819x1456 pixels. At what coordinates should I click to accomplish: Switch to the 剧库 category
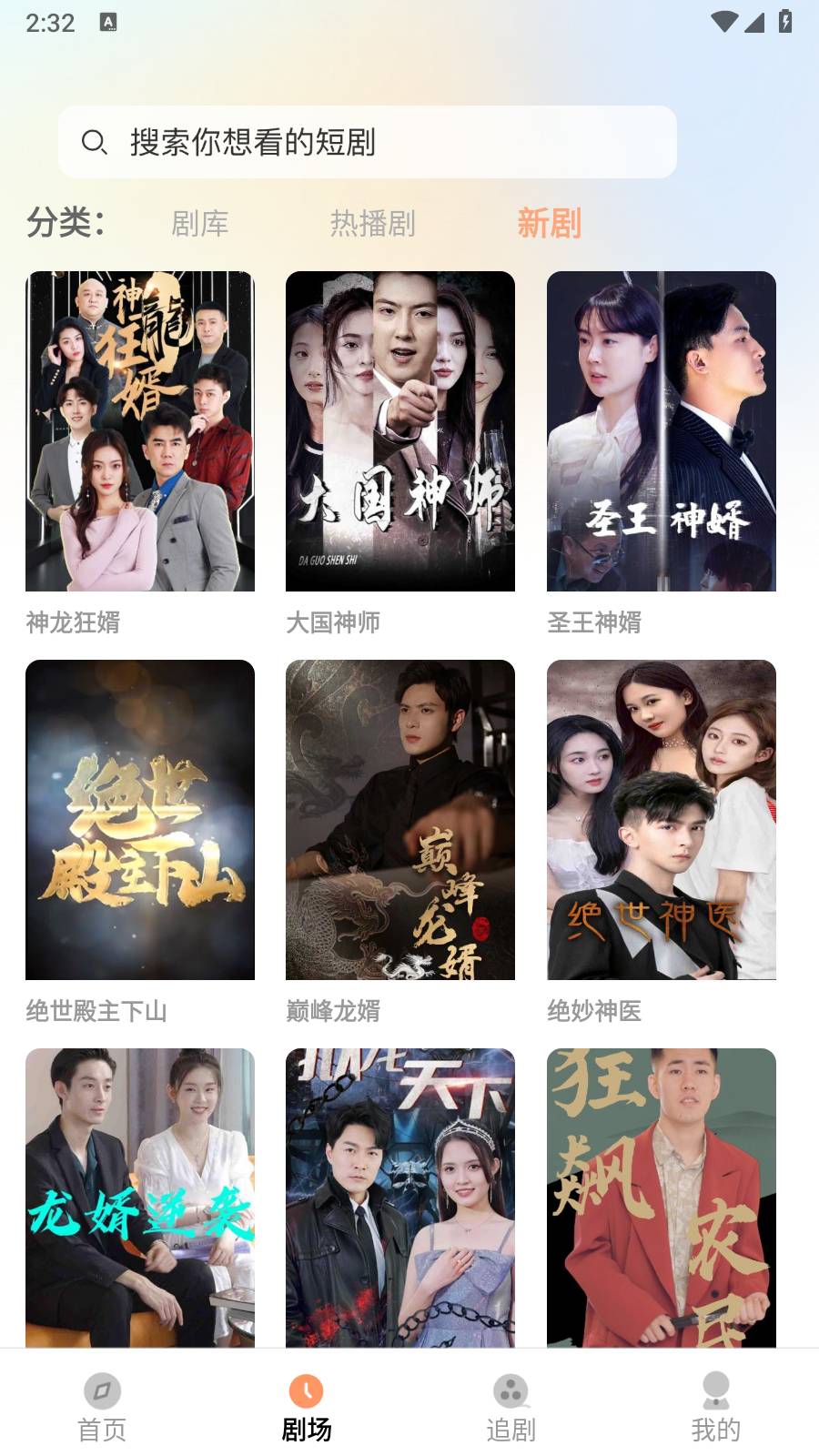pyautogui.click(x=200, y=223)
